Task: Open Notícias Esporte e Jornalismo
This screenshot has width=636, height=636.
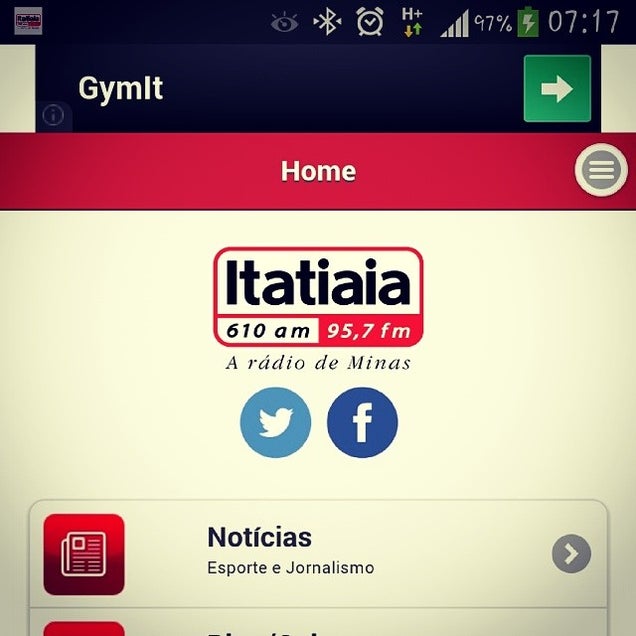Action: tap(318, 553)
